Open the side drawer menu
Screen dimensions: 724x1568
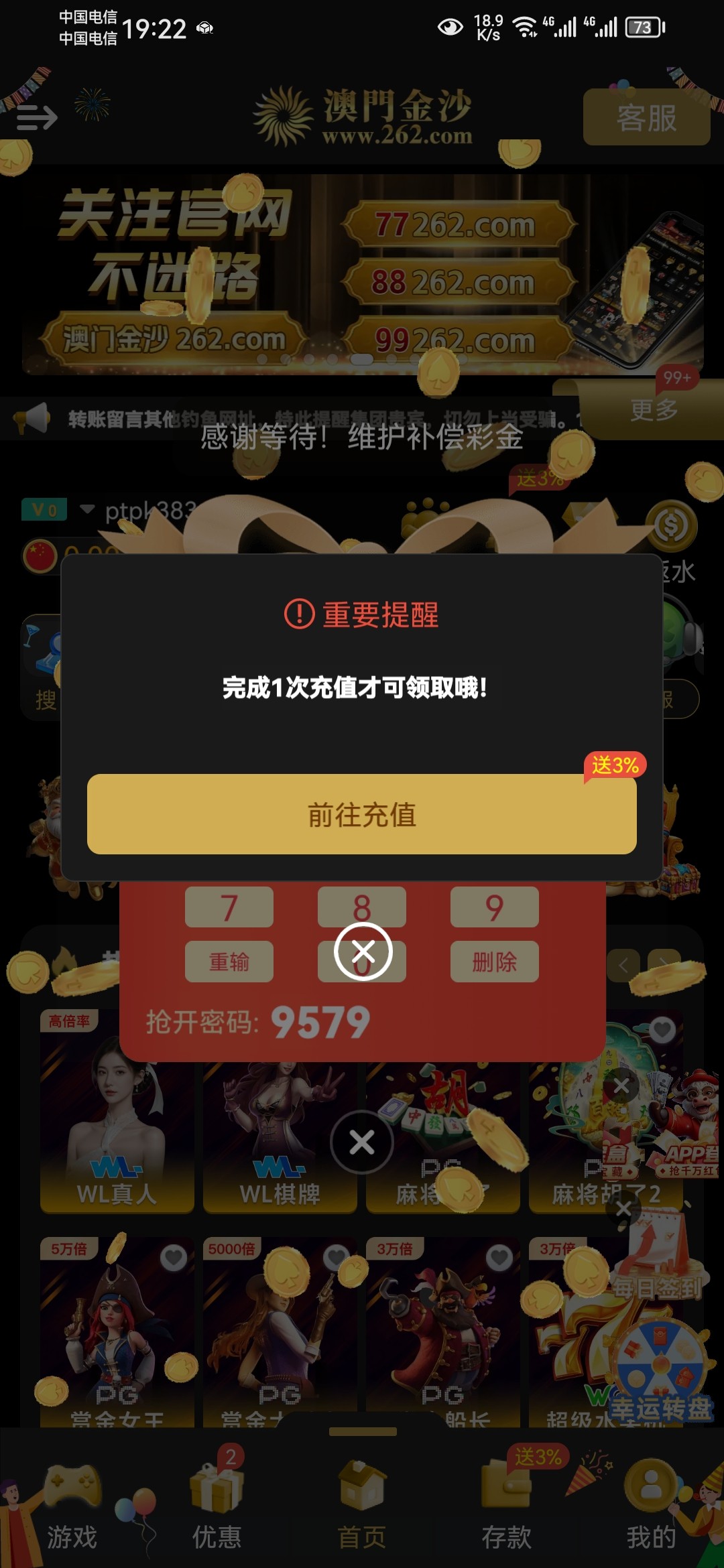(x=37, y=118)
